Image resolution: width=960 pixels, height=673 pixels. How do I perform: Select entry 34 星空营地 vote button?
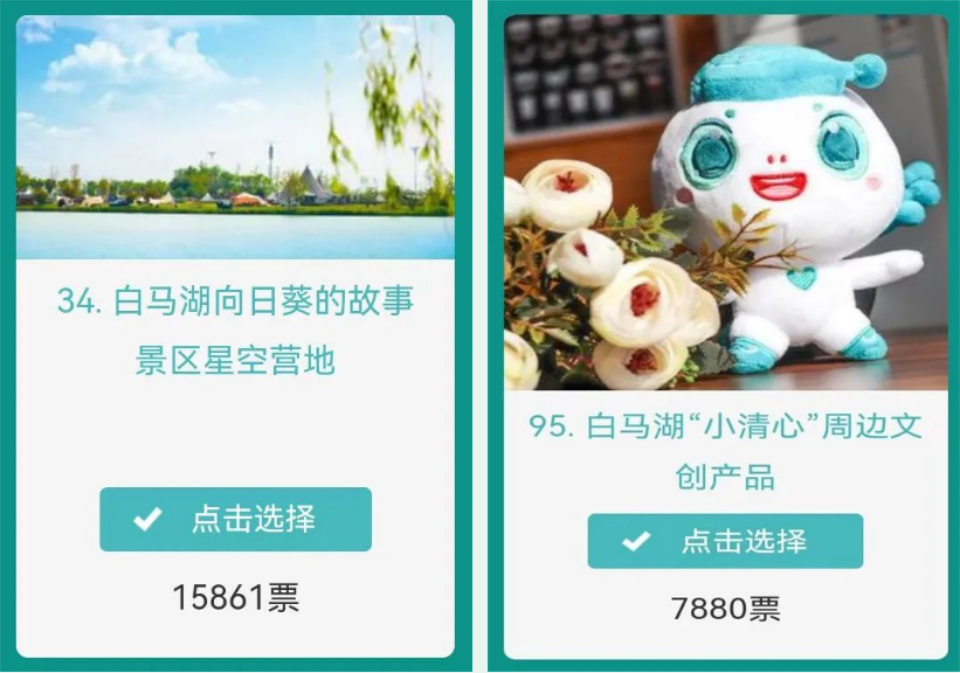[235, 519]
